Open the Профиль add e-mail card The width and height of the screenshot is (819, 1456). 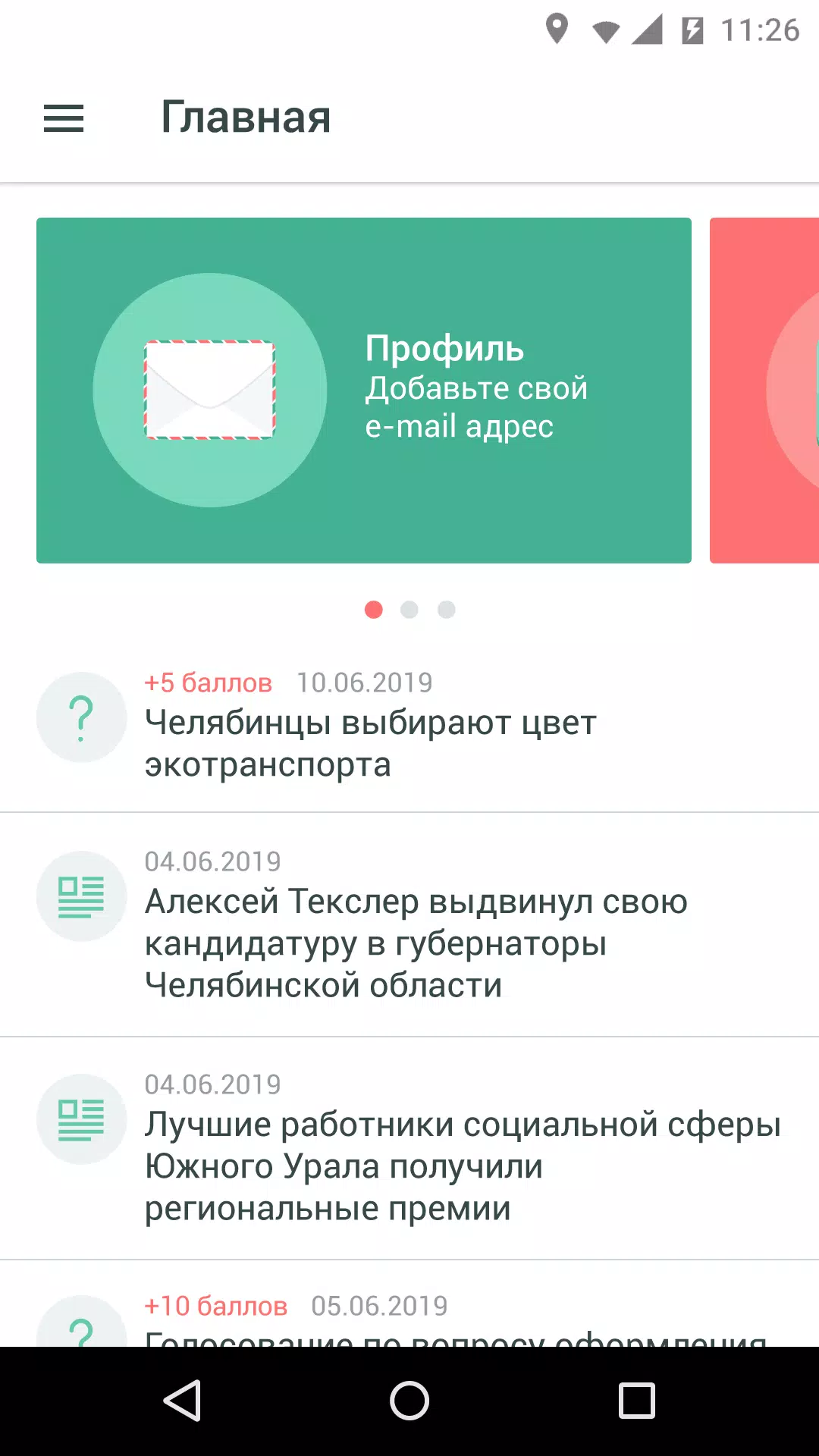pyautogui.click(x=364, y=391)
